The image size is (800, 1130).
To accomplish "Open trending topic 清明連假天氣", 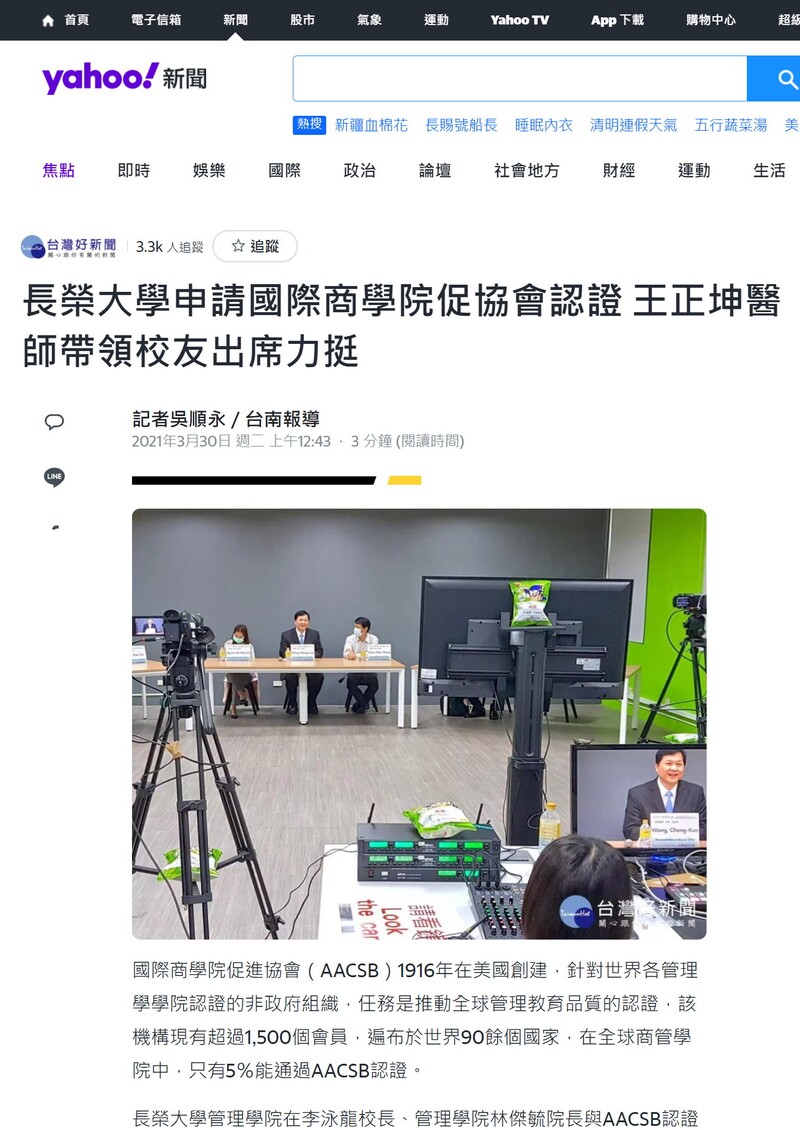I will 633,125.
